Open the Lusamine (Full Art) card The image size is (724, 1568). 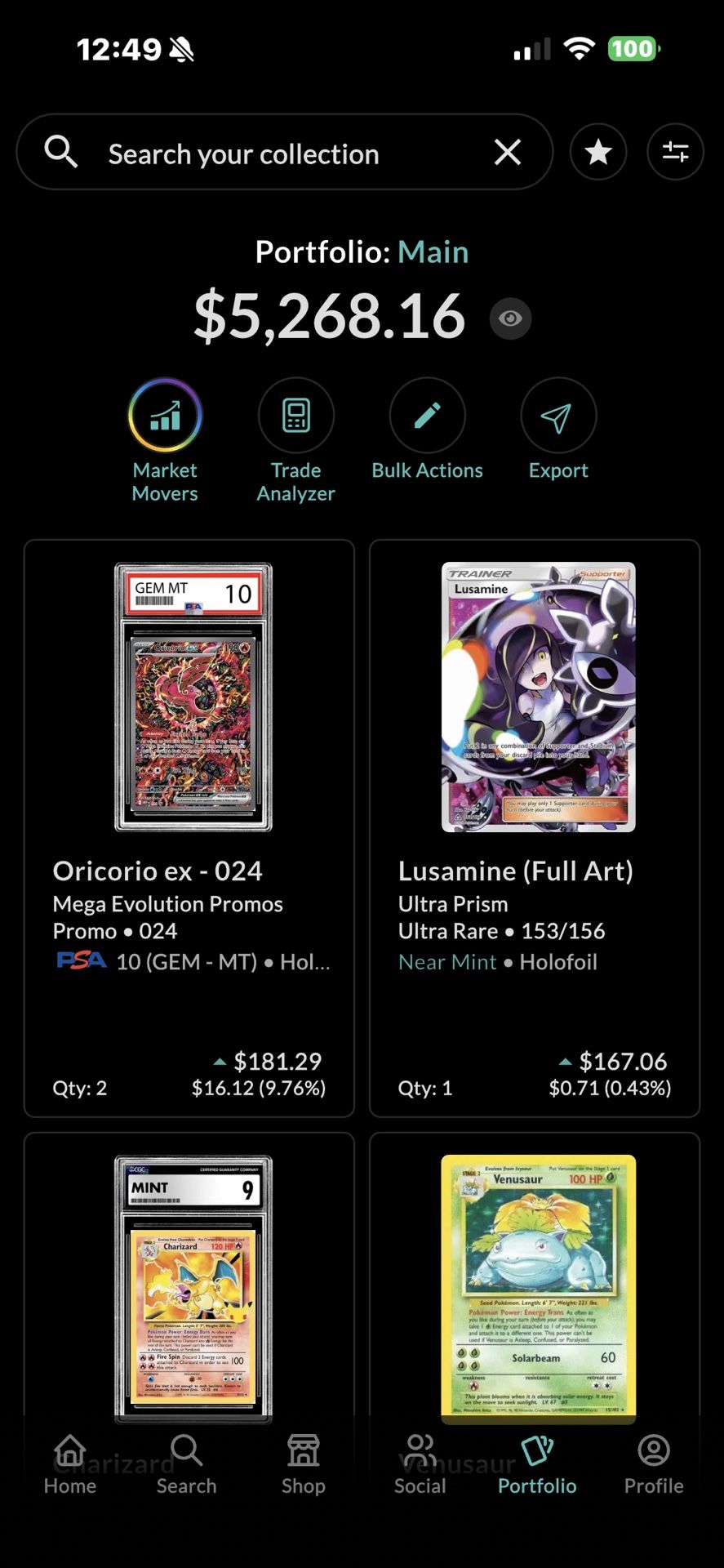535,826
